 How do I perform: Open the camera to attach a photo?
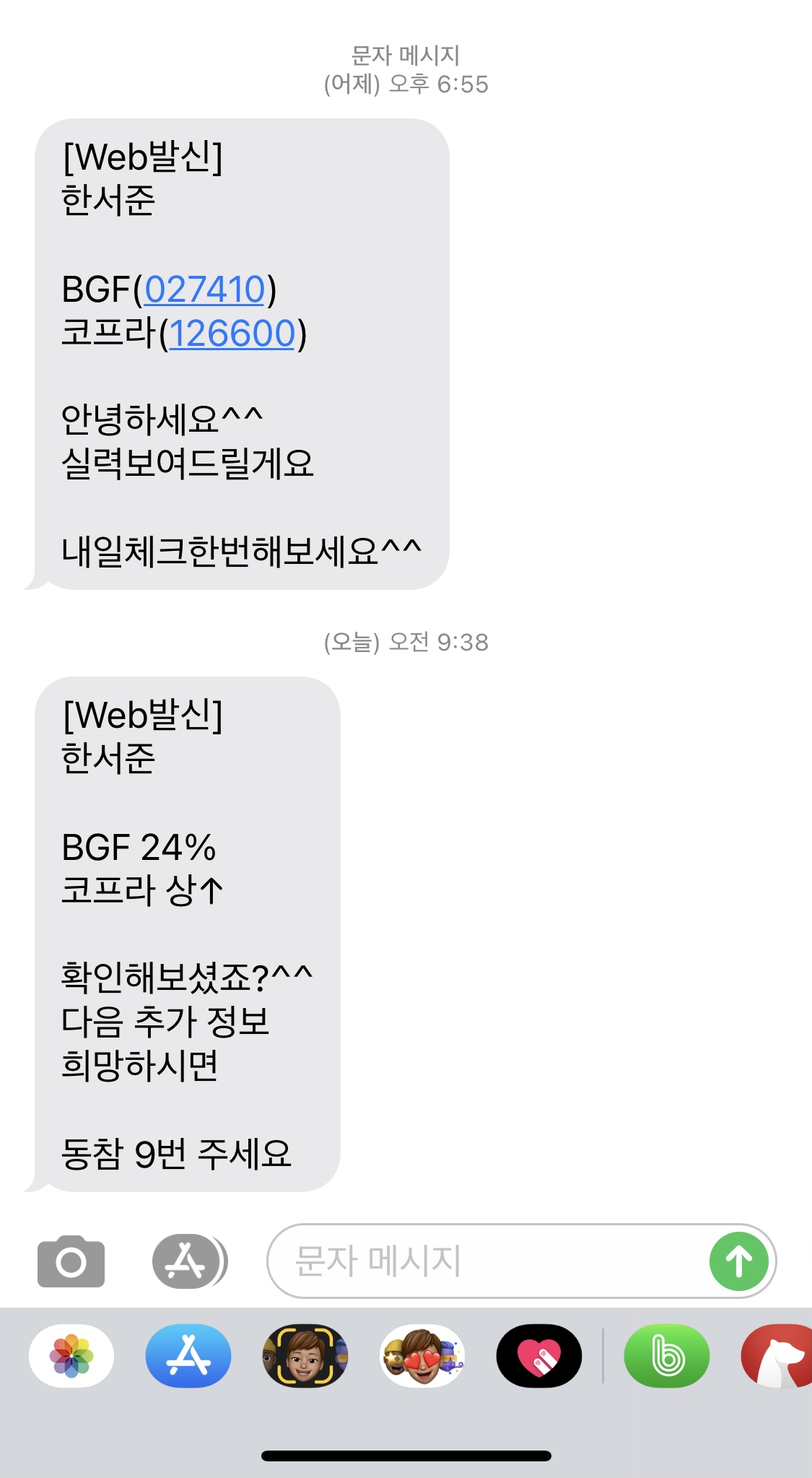71,1261
